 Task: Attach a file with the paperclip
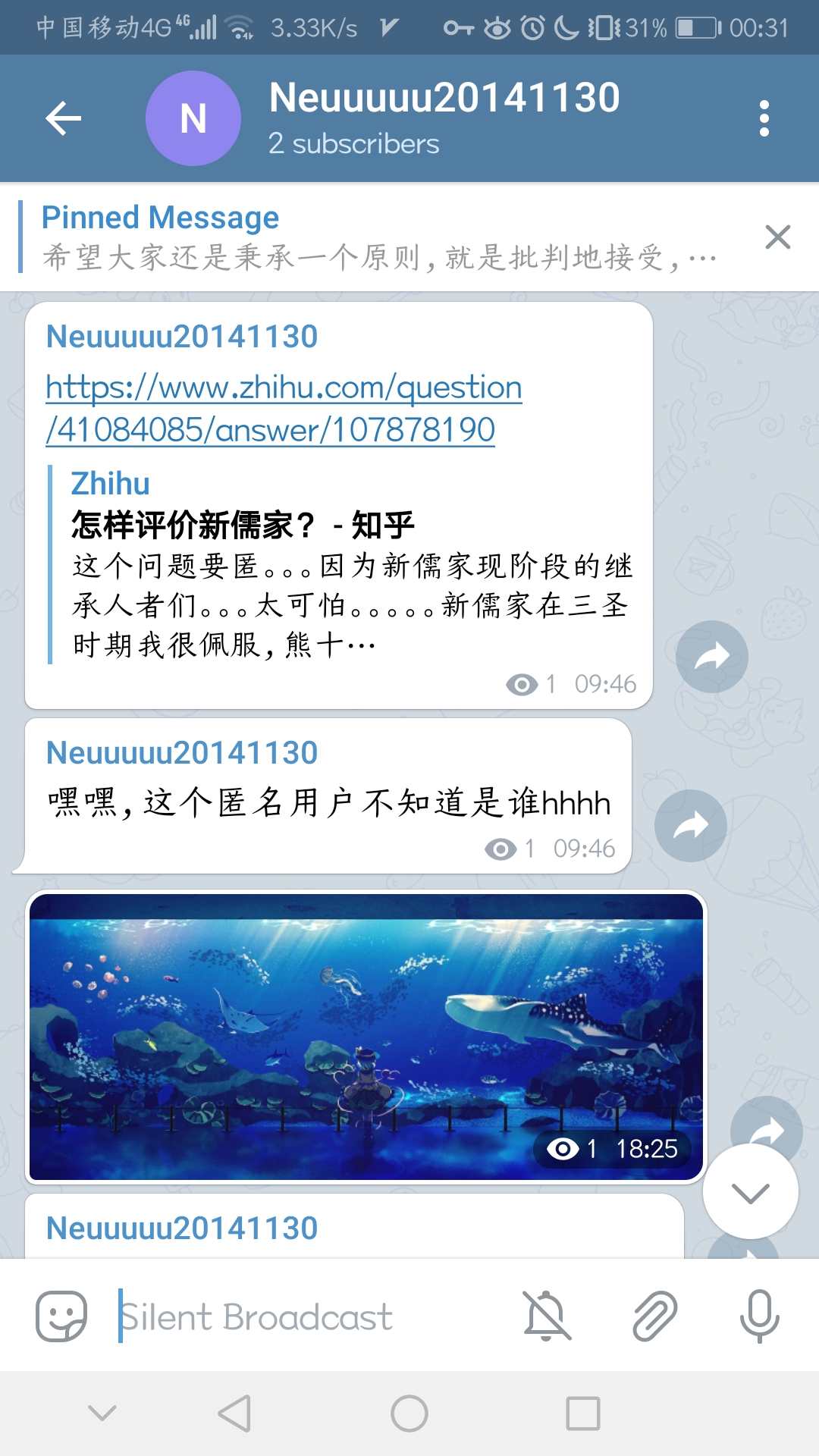pyautogui.click(x=654, y=1316)
